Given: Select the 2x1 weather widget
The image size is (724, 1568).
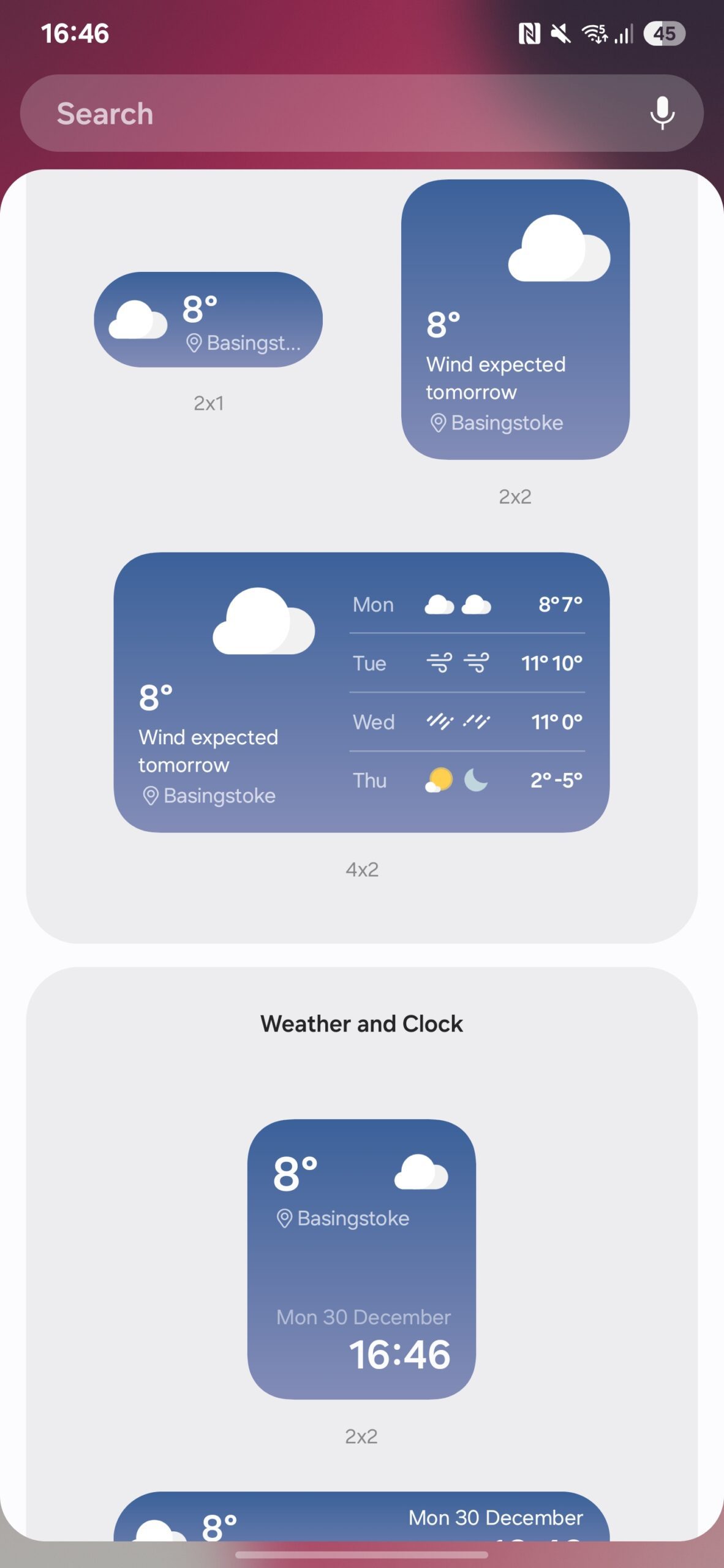Looking at the screenshot, I should click(208, 320).
